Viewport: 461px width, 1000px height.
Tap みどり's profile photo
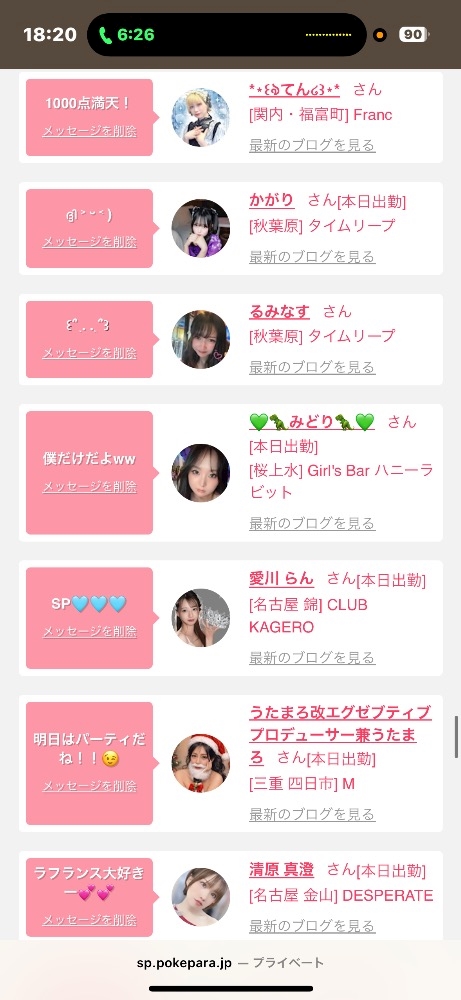coord(201,473)
